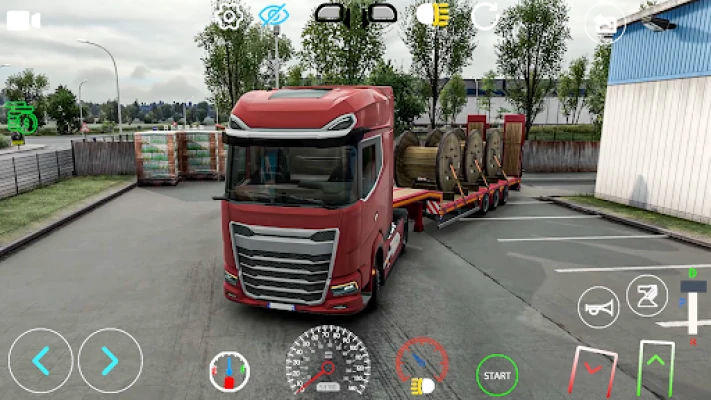Apply the red brake pedal
This screenshot has height=400, width=711.
(592, 370)
